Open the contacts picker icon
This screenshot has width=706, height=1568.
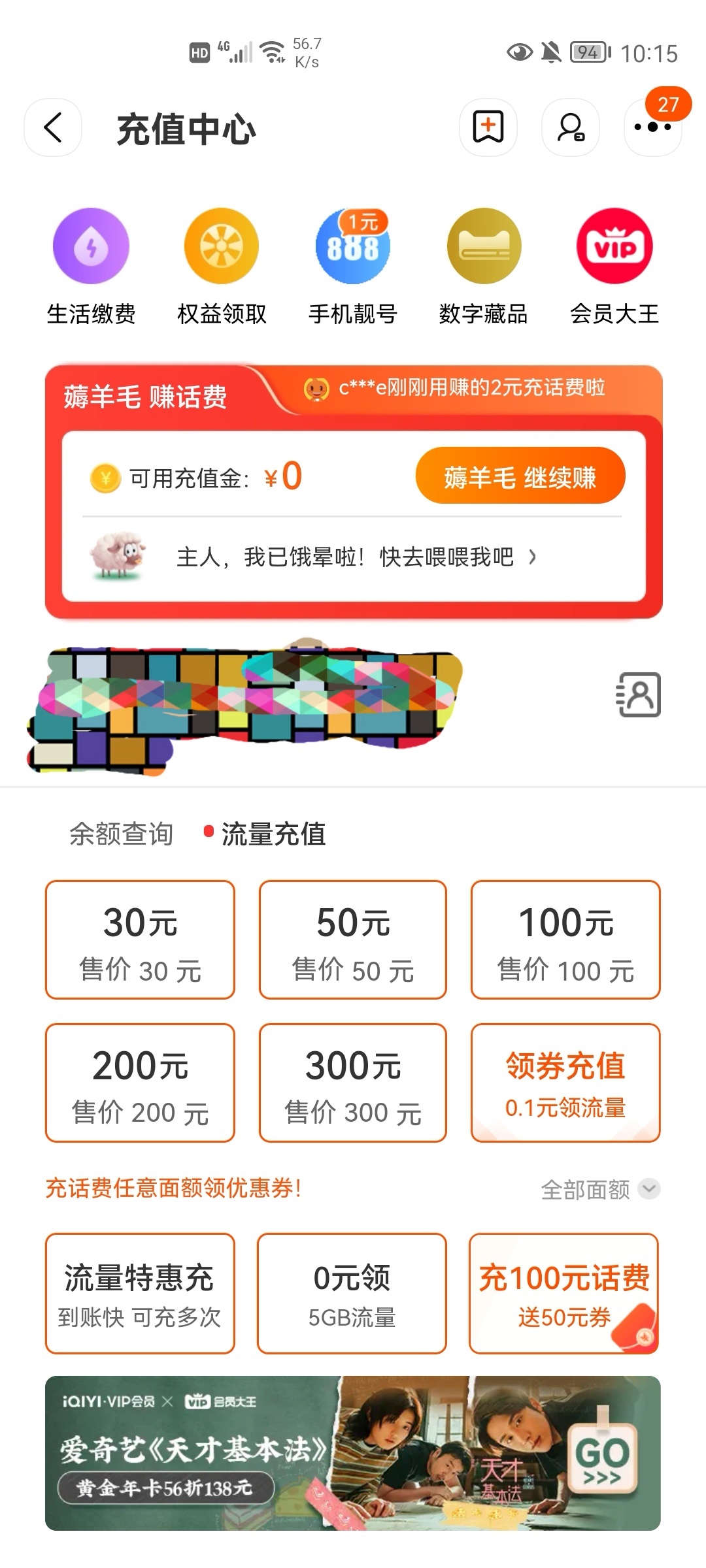point(639,694)
